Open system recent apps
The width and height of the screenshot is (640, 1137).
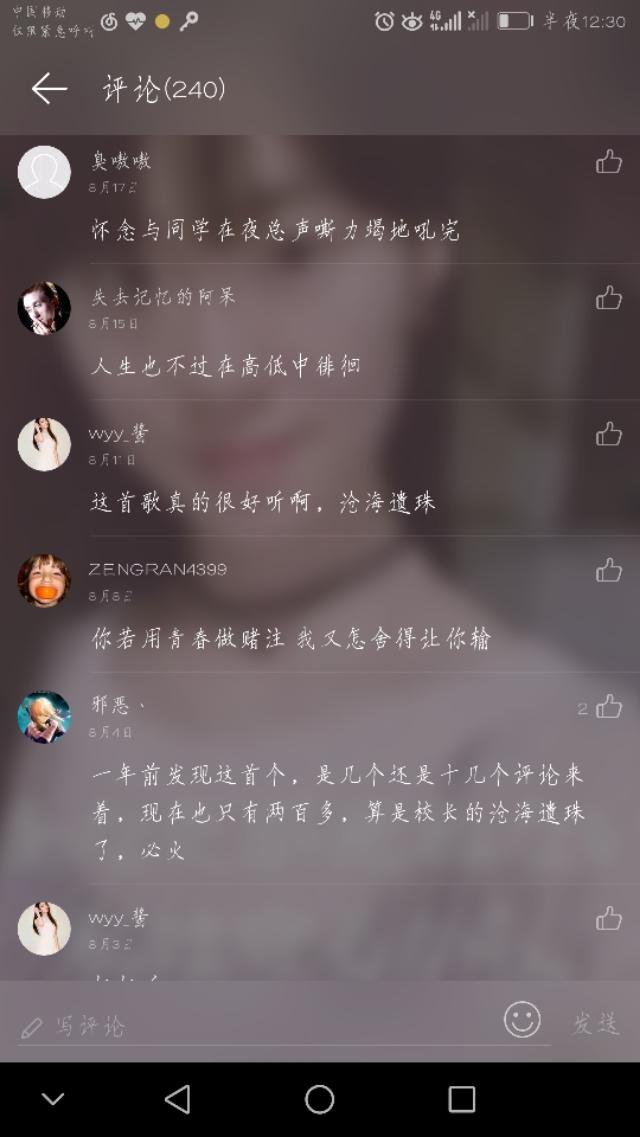[x=462, y=1099]
